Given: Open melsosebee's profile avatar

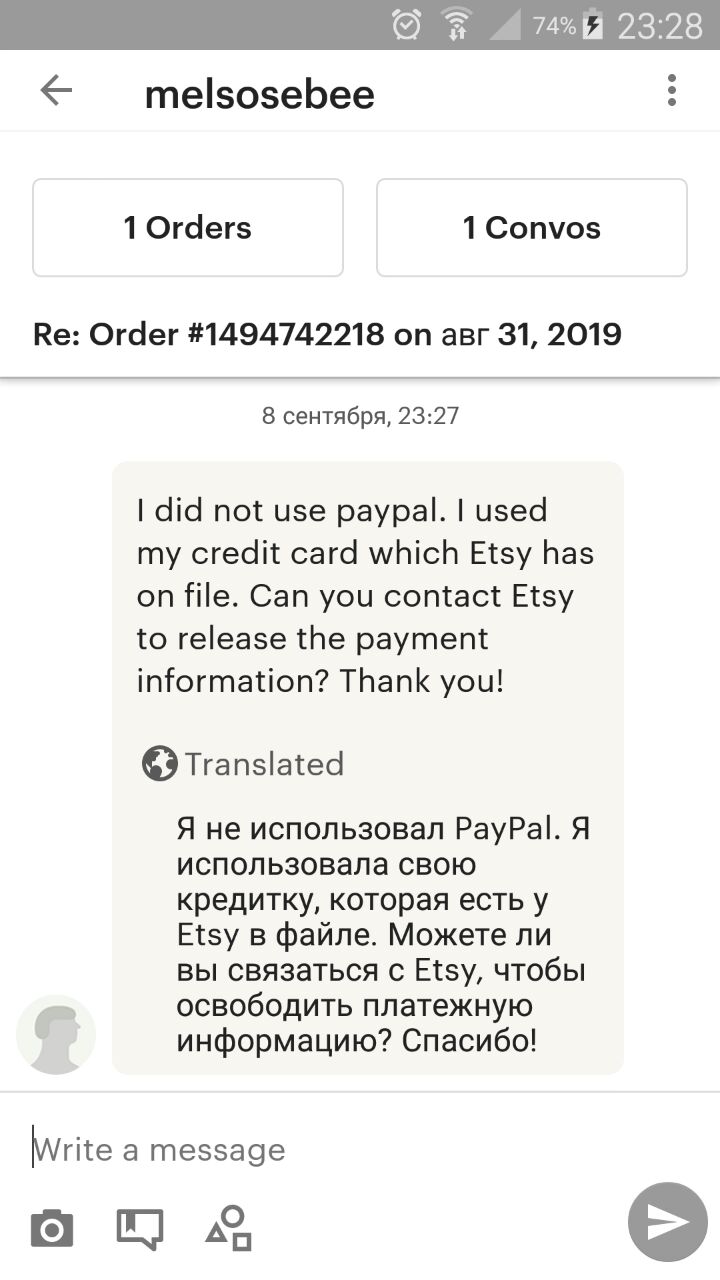Looking at the screenshot, I should [56, 1034].
